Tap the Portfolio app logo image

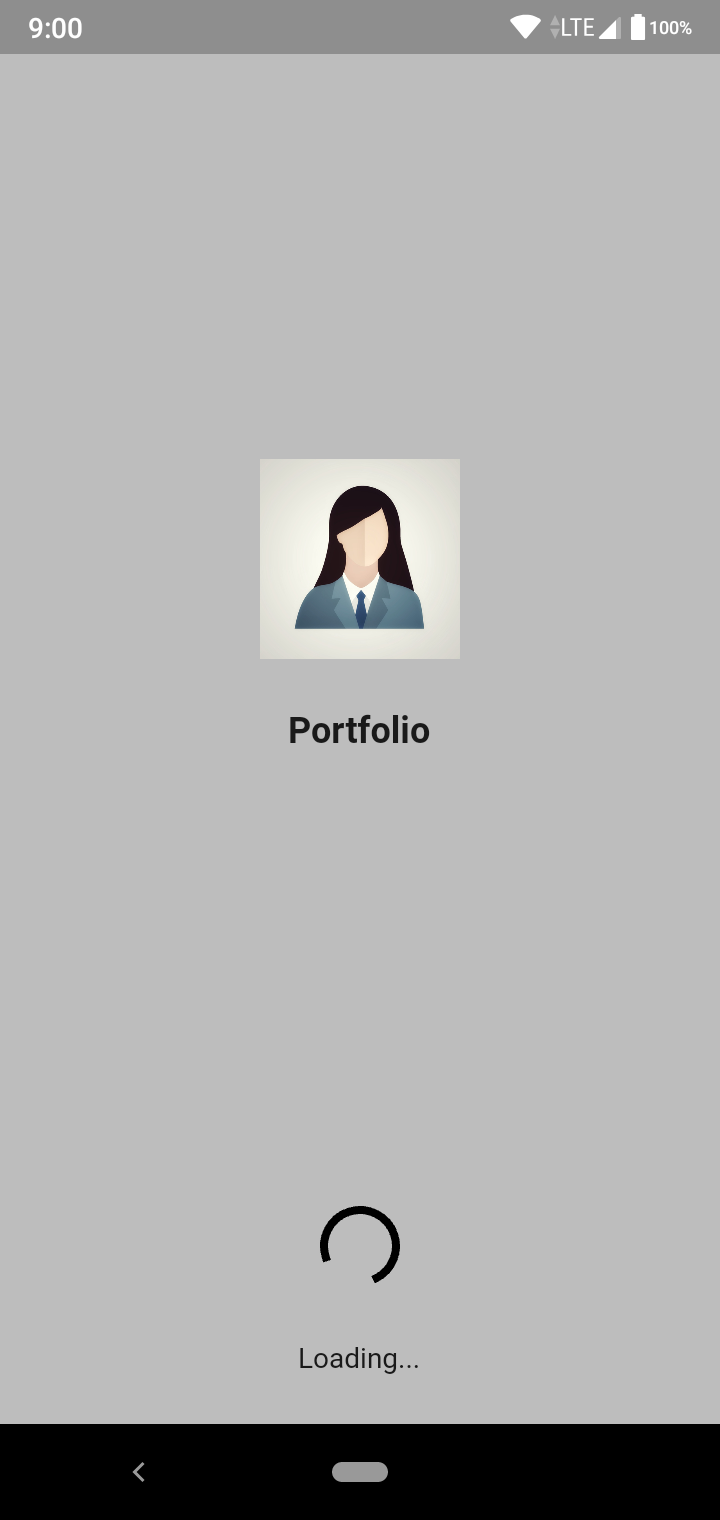(360, 558)
